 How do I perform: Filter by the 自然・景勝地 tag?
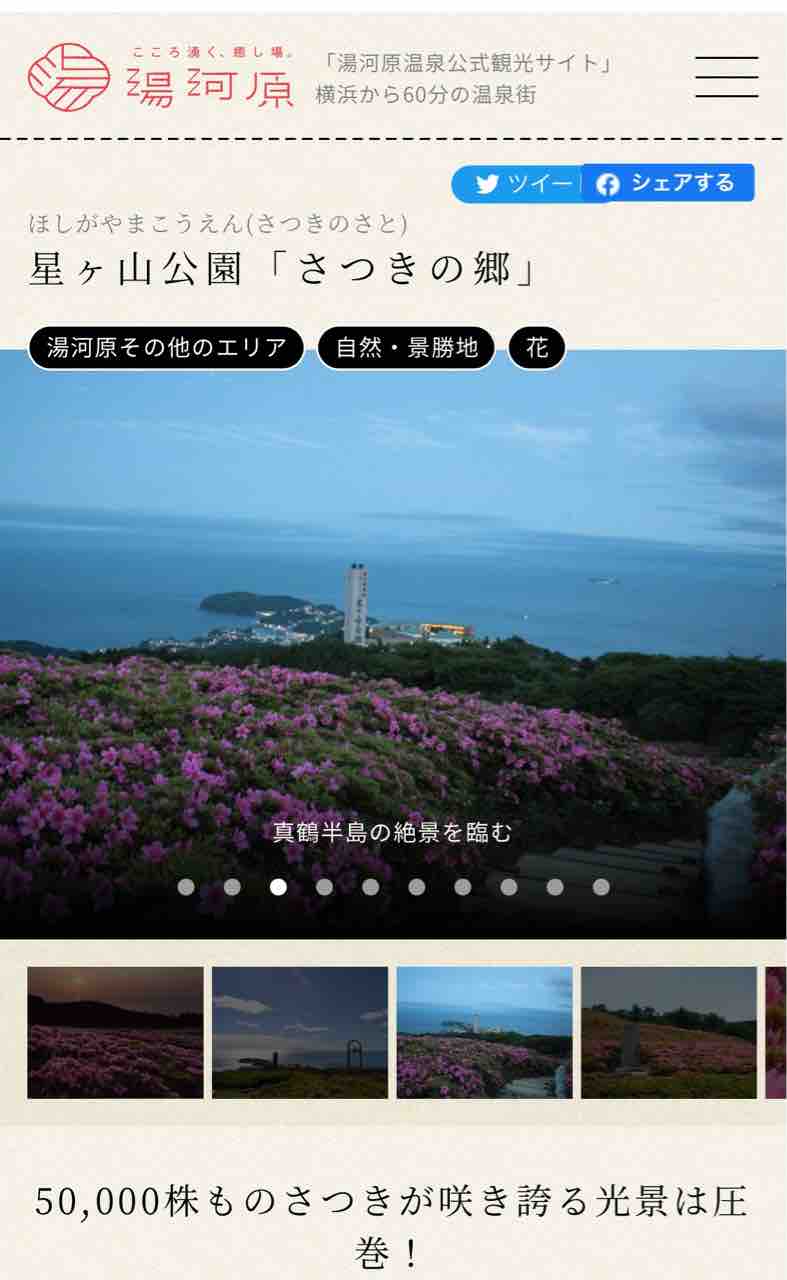pos(406,348)
